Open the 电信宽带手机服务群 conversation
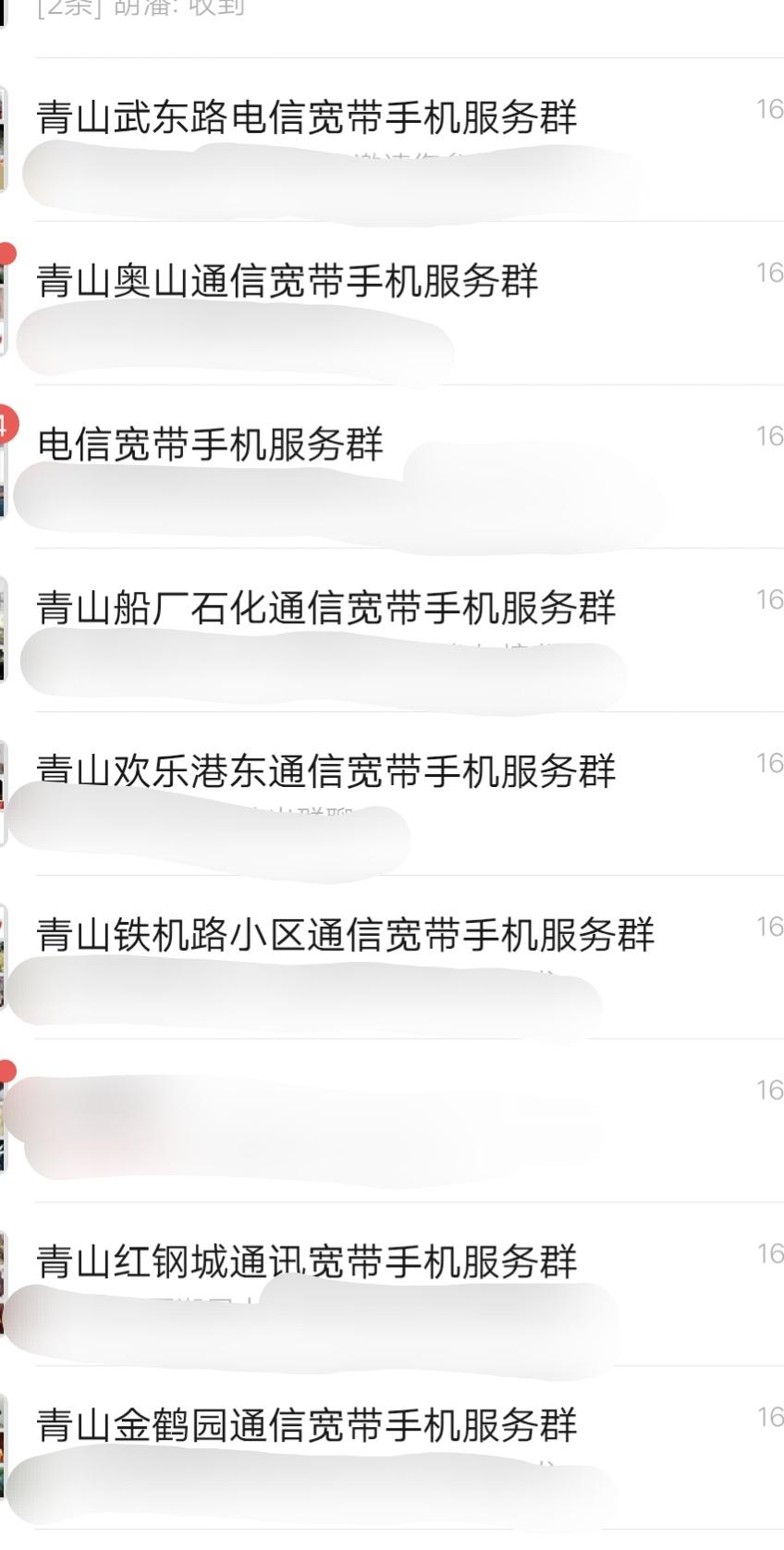Viewport: 784px width, 1550px height. click(211, 445)
